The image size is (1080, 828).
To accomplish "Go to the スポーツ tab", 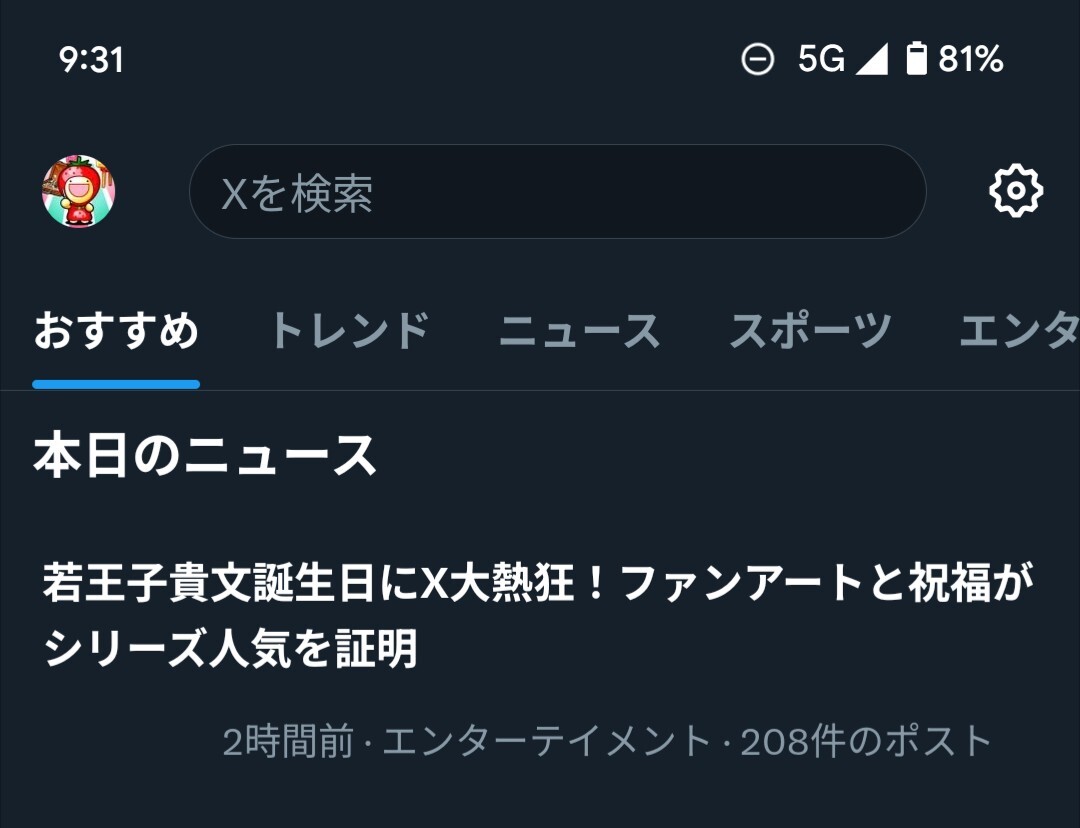I will click(810, 331).
